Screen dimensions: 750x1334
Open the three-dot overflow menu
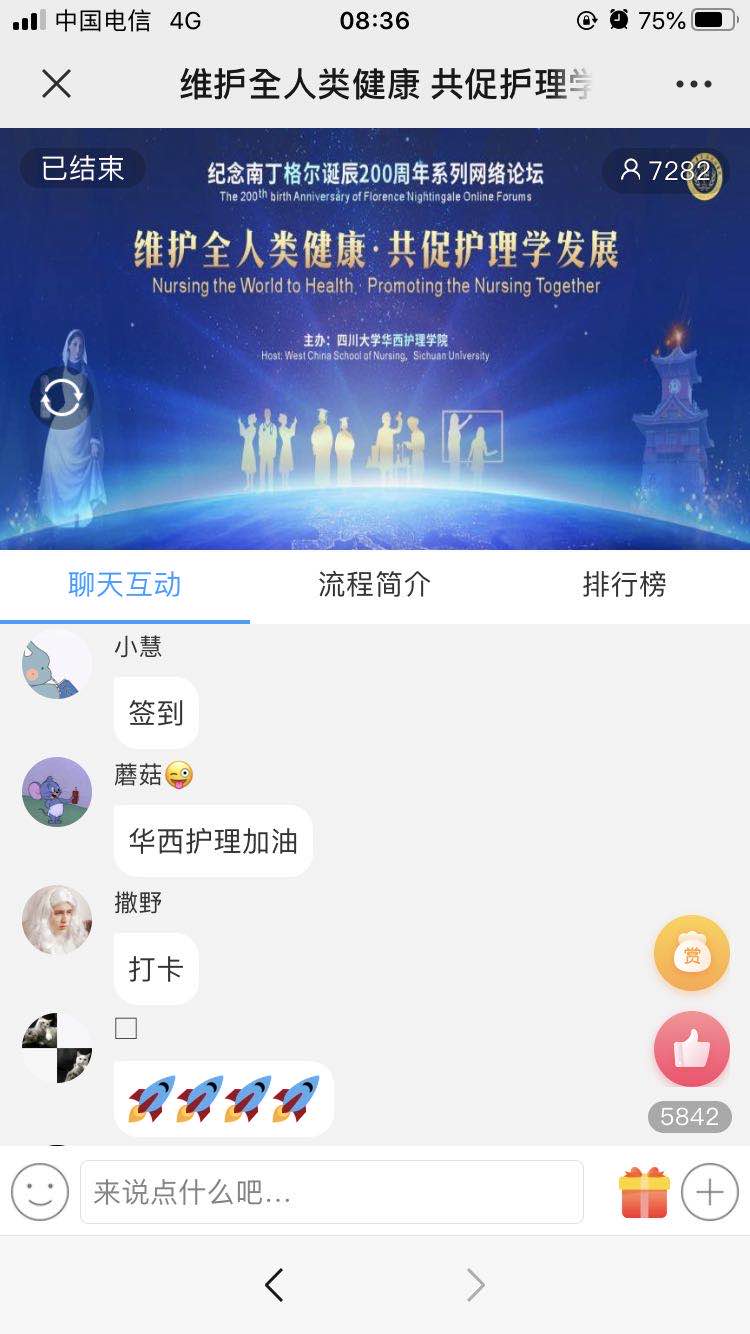693,84
